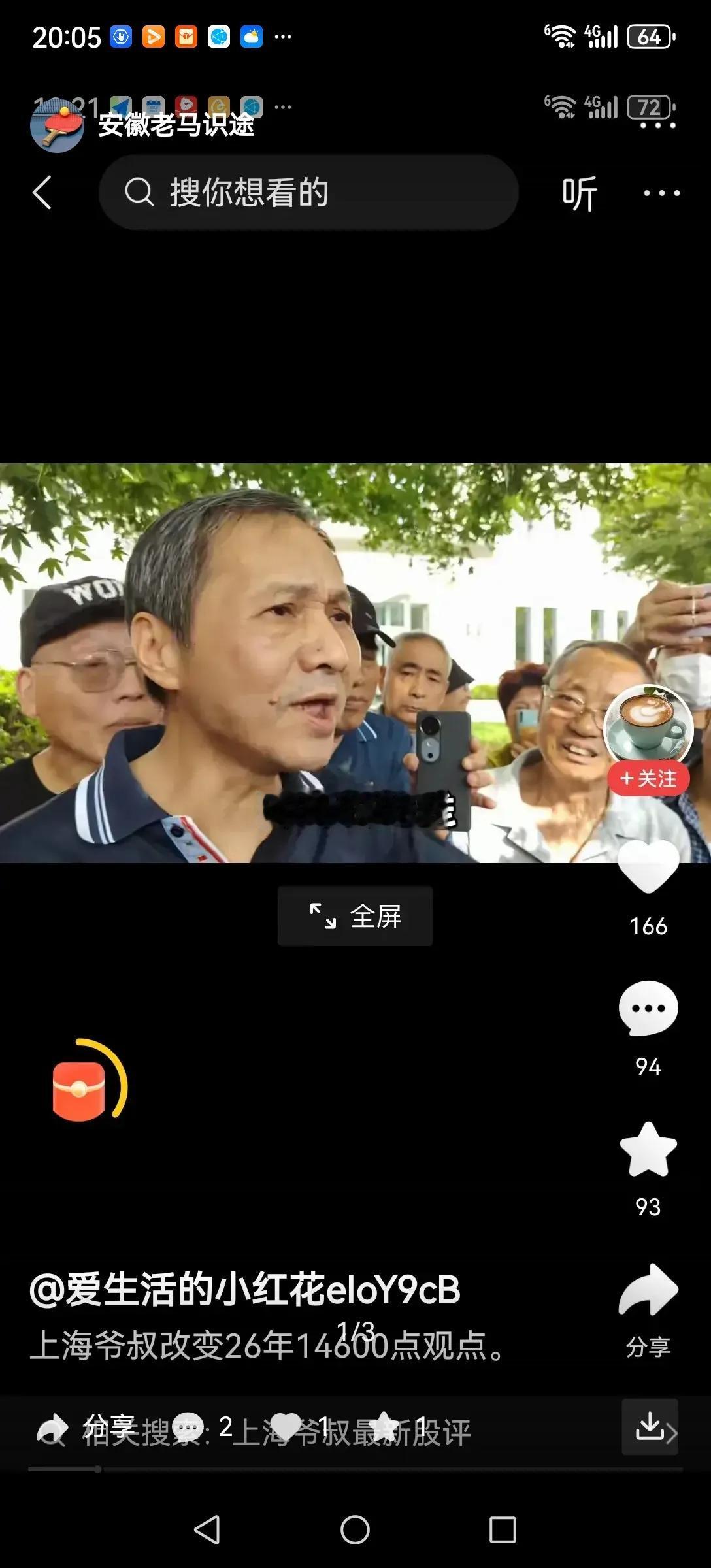Viewport: 711px width, 1568px height.
Task: Enable fullscreen with the 全屏 button
Action: pyautogui.click(x=355, y=915)
